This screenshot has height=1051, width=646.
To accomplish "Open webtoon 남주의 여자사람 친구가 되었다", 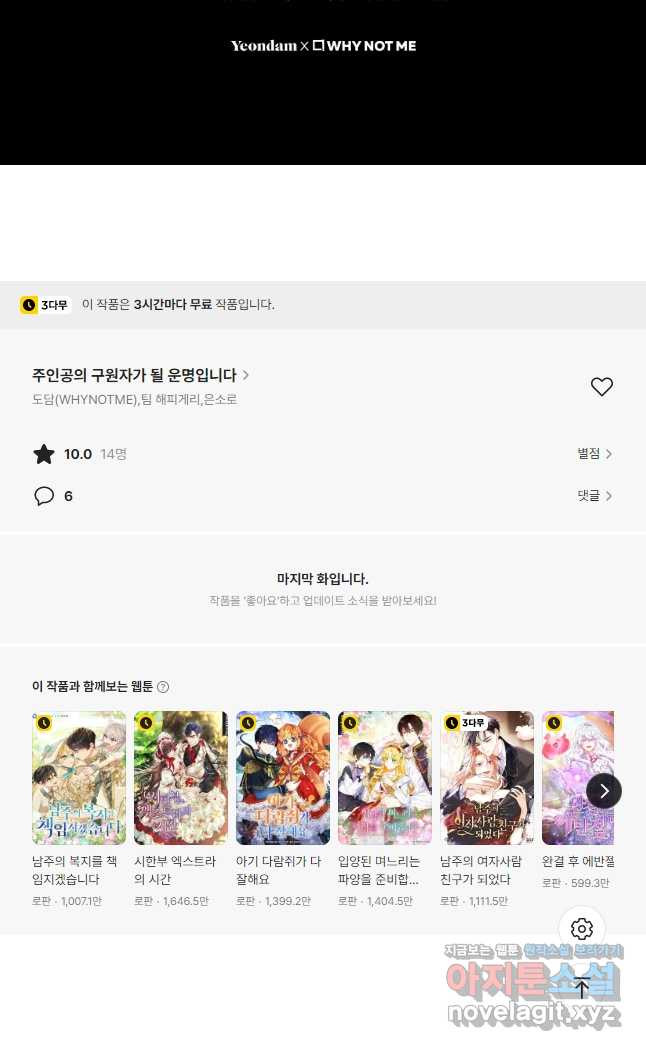I will [x=487, y=778].
